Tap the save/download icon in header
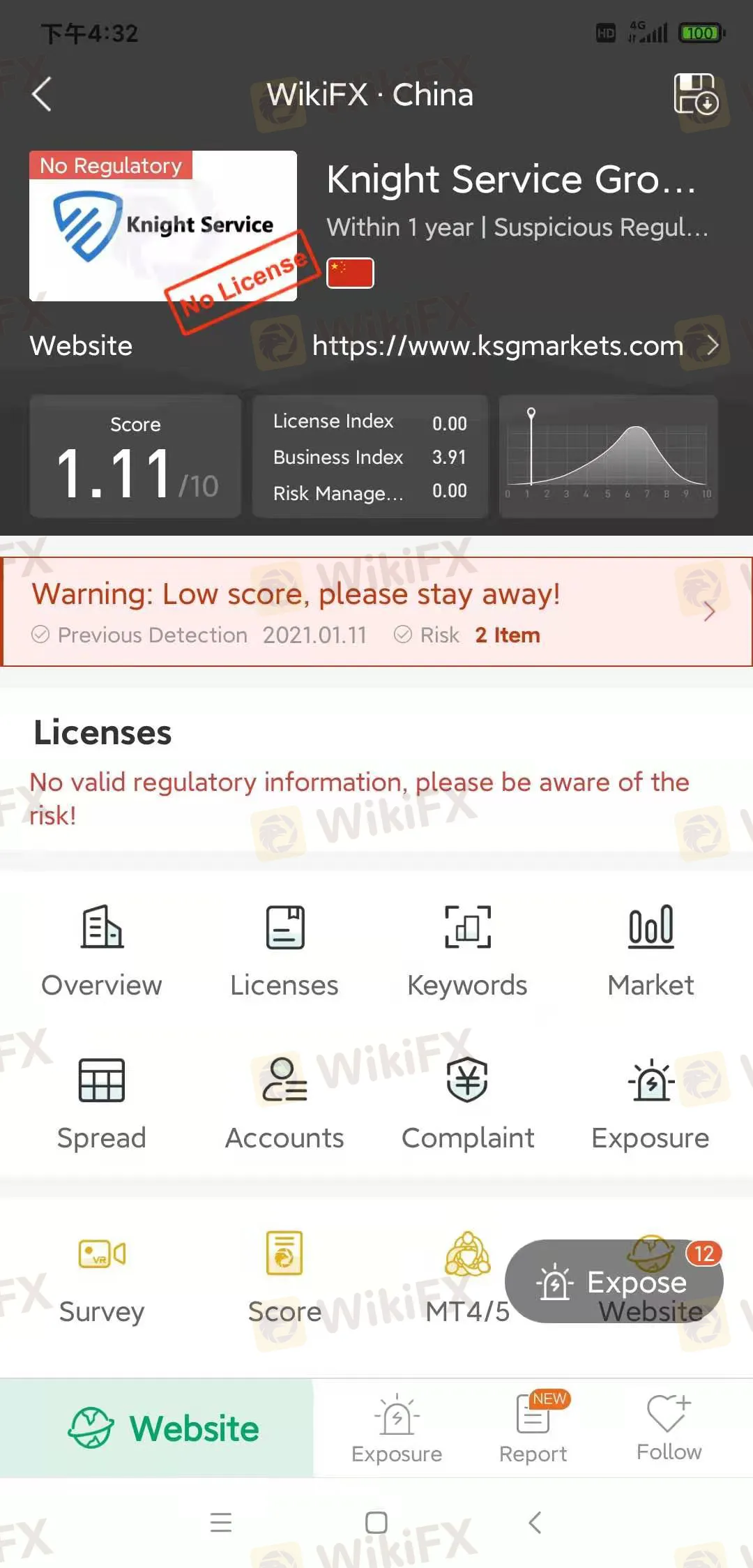753x1568 pixels. pos(696,93)
